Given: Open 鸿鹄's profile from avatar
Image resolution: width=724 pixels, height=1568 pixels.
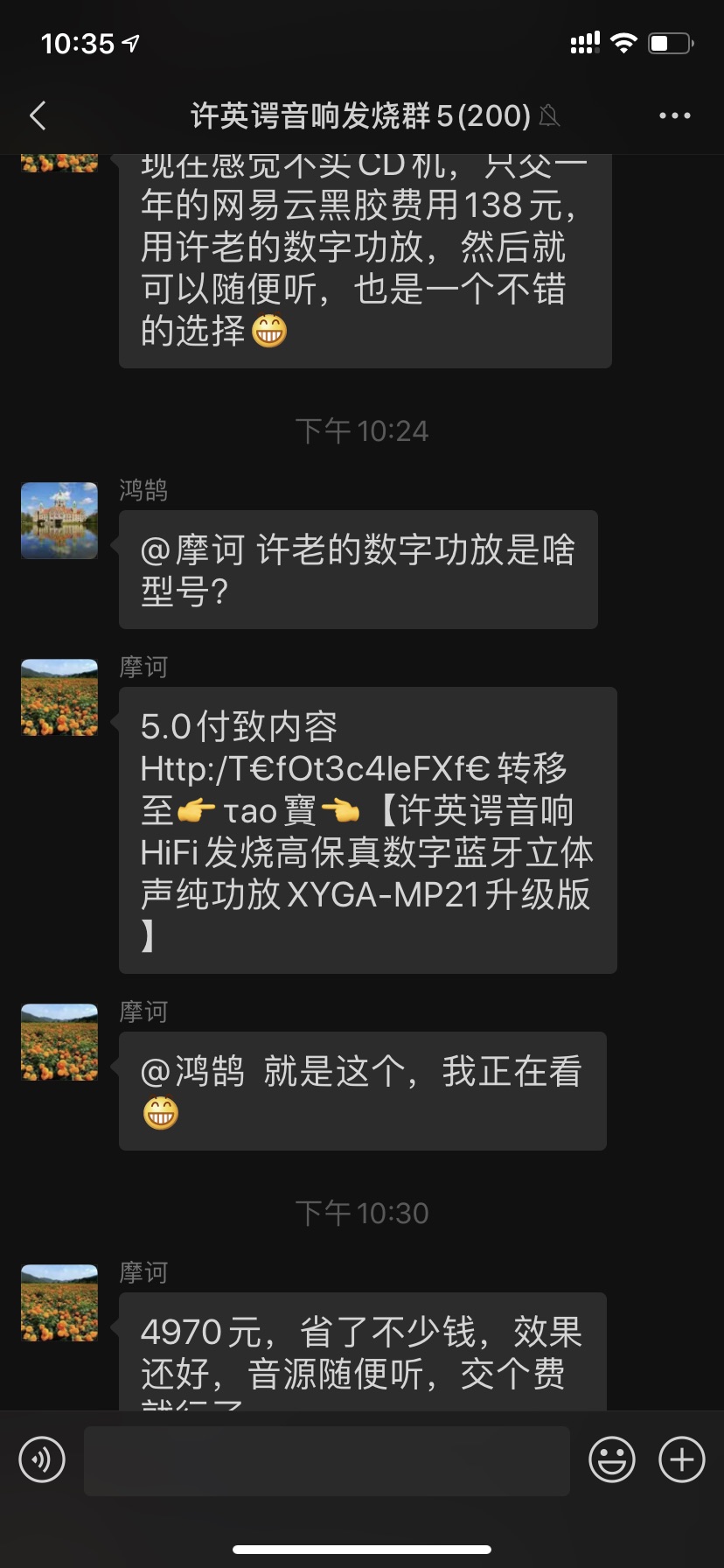Looking at the screenshot, I should pyautogui.click(x=59, y=521).
